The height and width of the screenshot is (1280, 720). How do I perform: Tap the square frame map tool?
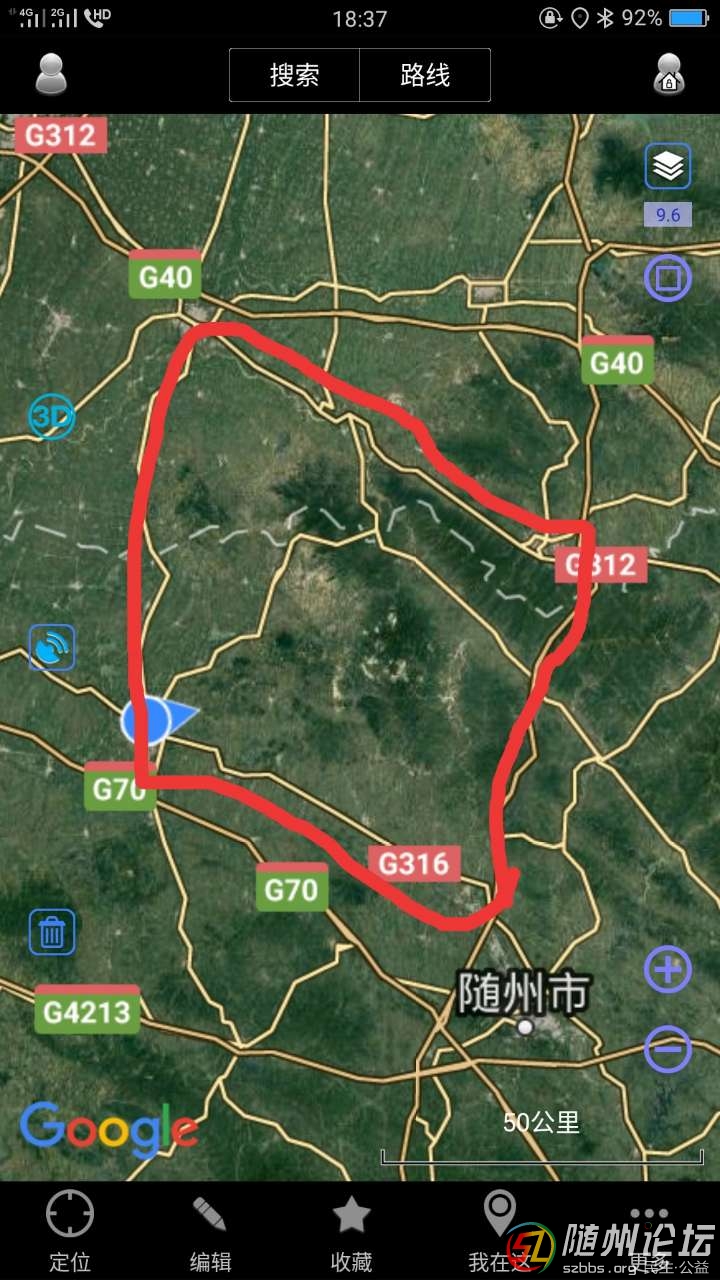pos(667,277)
